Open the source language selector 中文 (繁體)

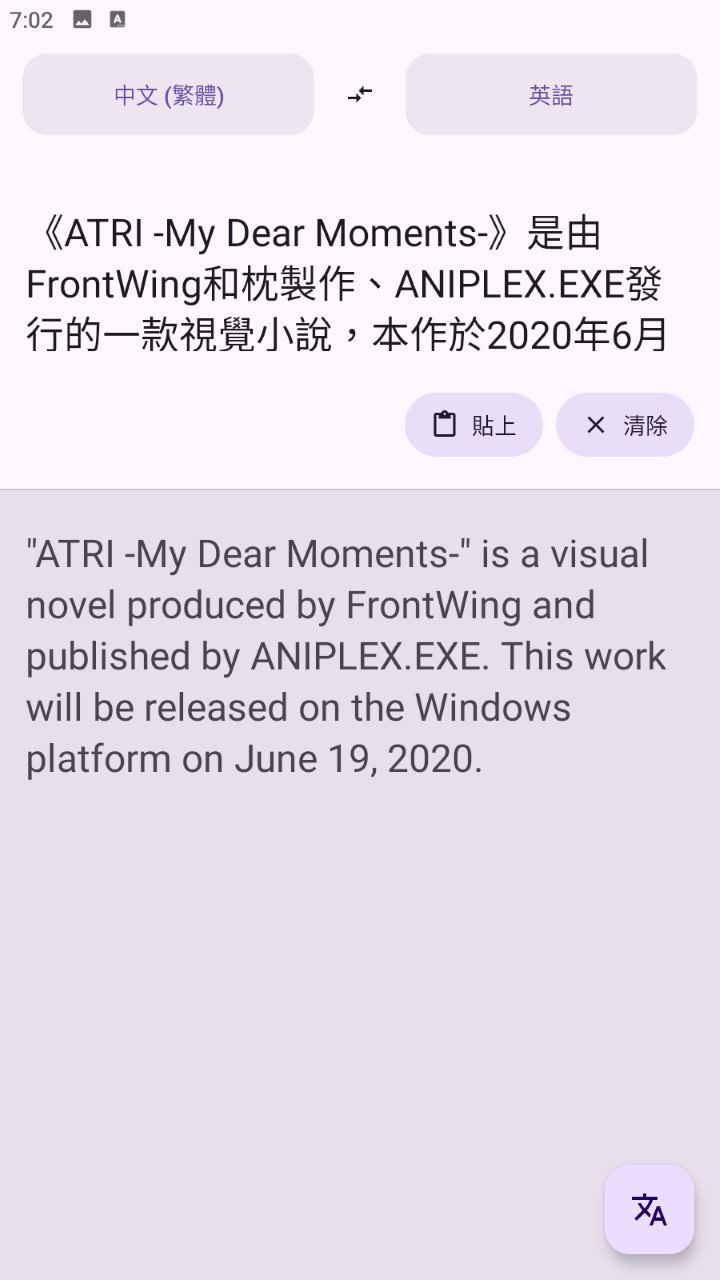tap(168, 95)
